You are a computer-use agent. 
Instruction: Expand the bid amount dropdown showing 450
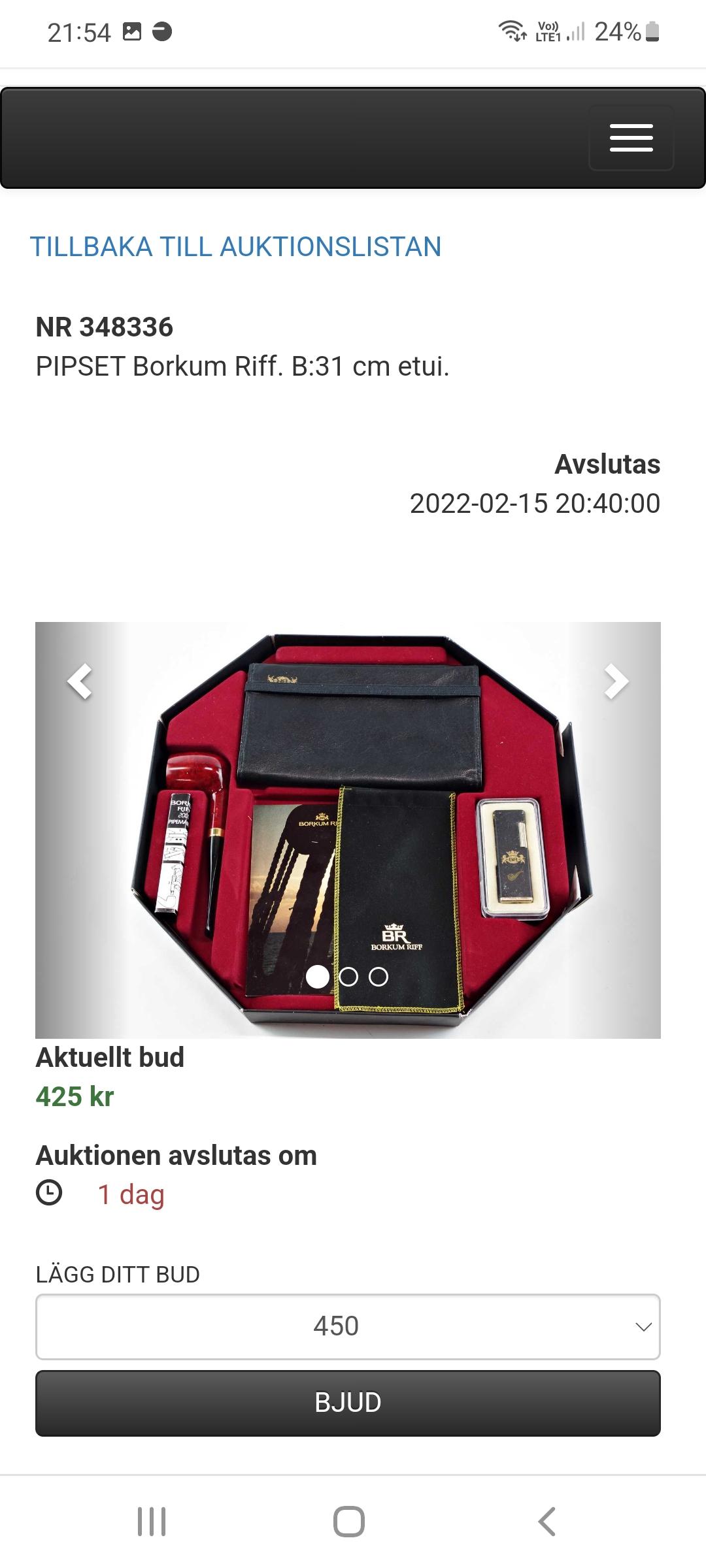point(348,1326)
